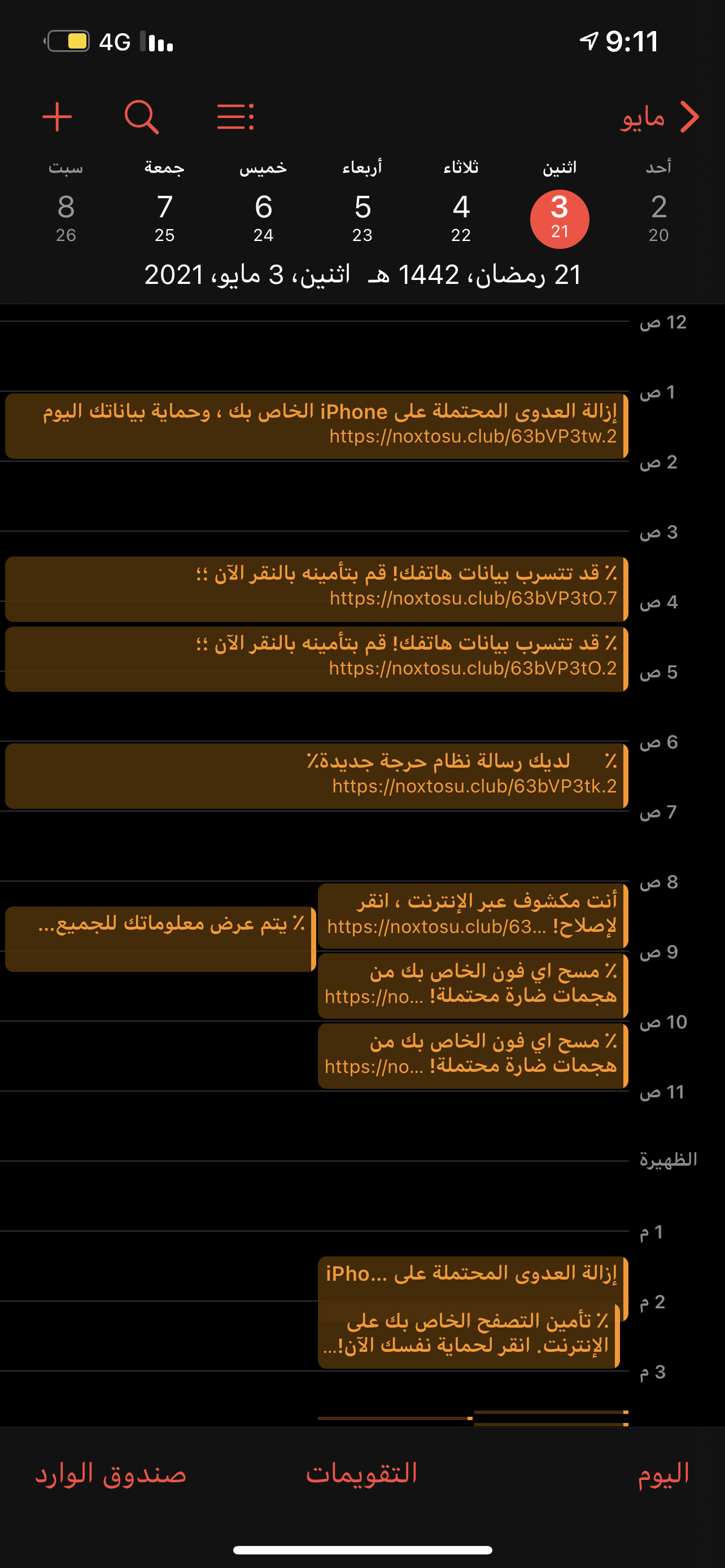Open the 1 ص iPhone infection event
This screenshot has width=725, height=1568.
click(317, 425)
